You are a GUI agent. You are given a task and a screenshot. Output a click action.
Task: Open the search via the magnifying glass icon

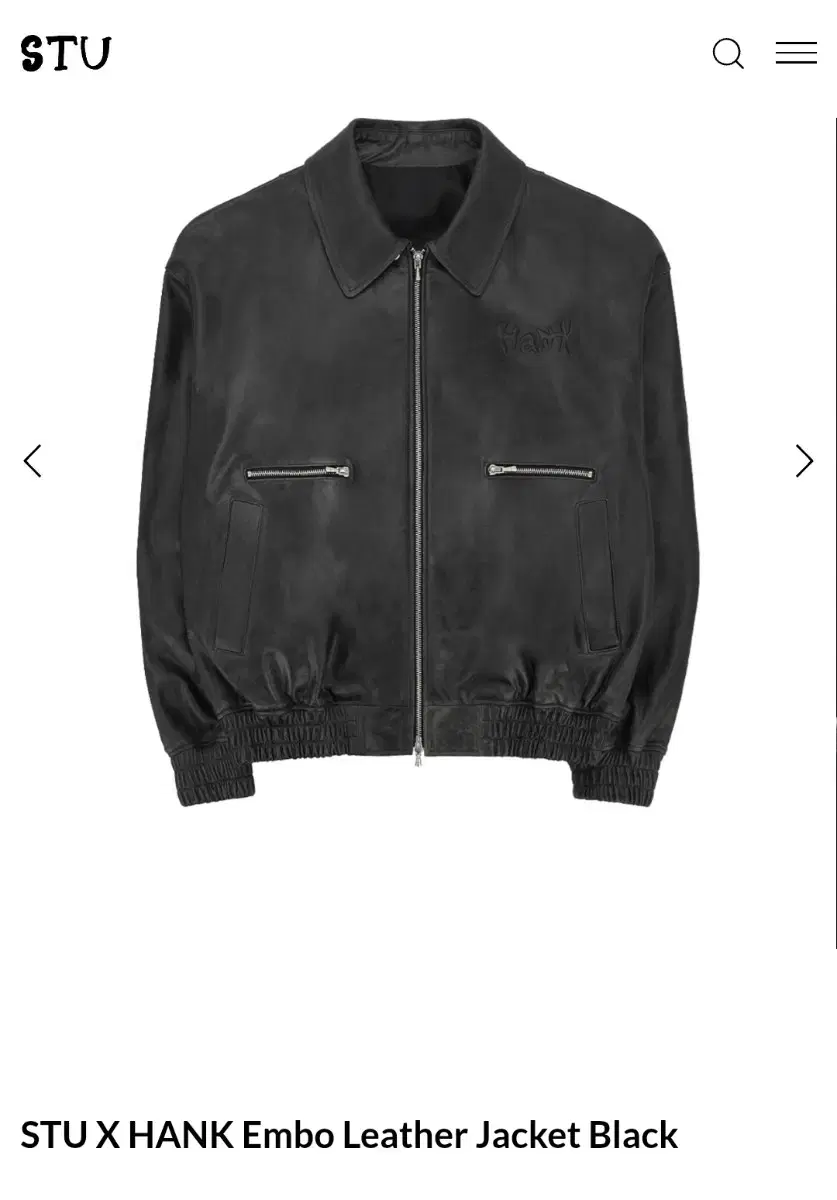click(728, 54)
